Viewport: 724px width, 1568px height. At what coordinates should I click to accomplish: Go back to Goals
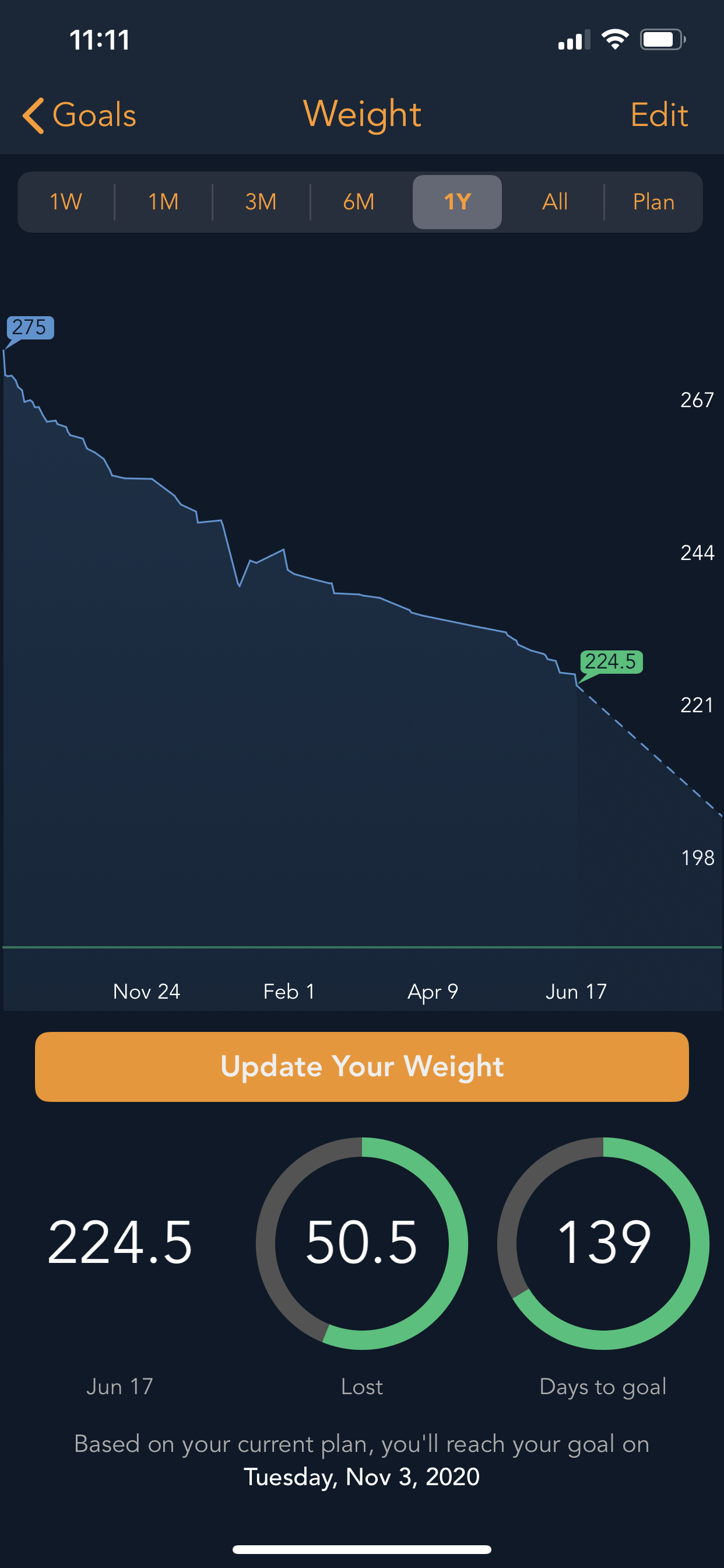79,115
